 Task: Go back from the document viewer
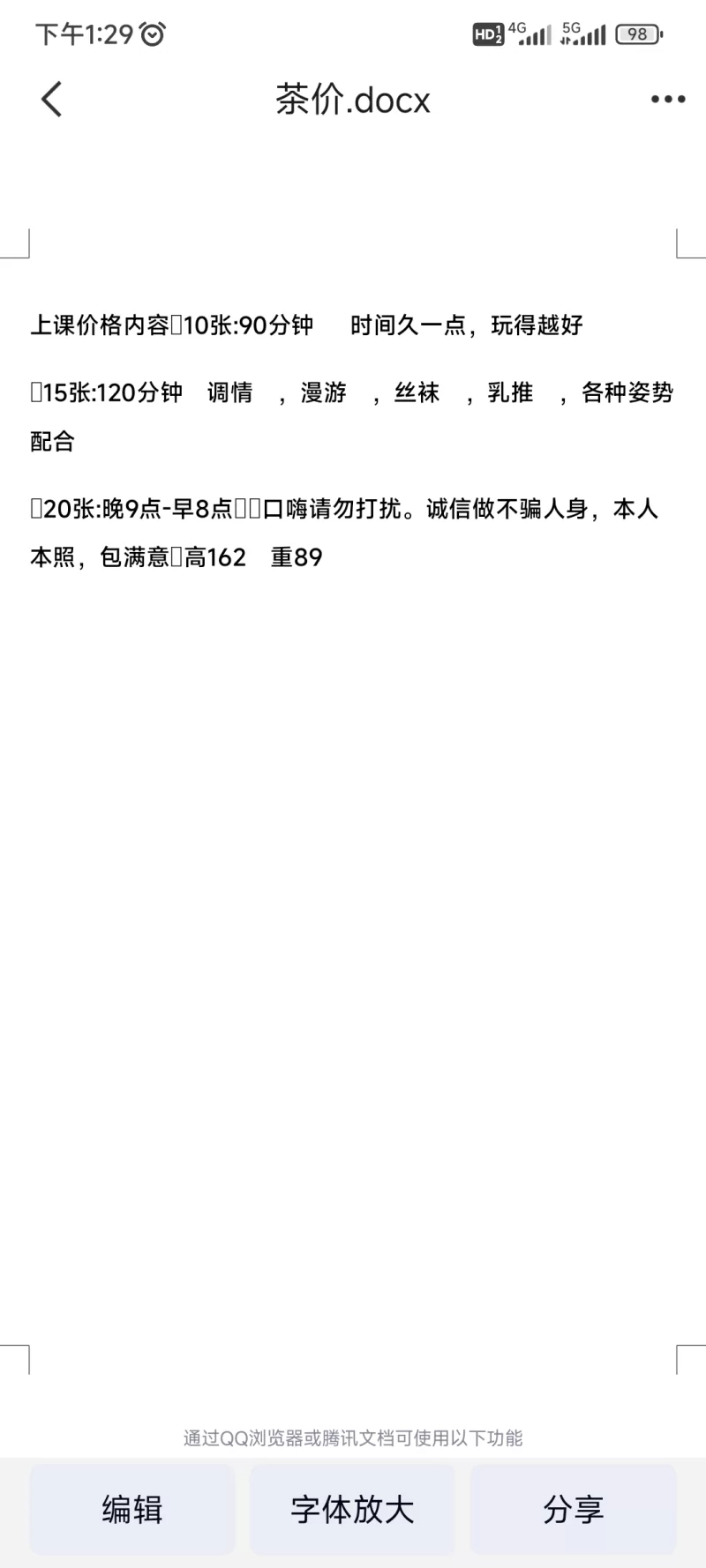click(52, 99)
